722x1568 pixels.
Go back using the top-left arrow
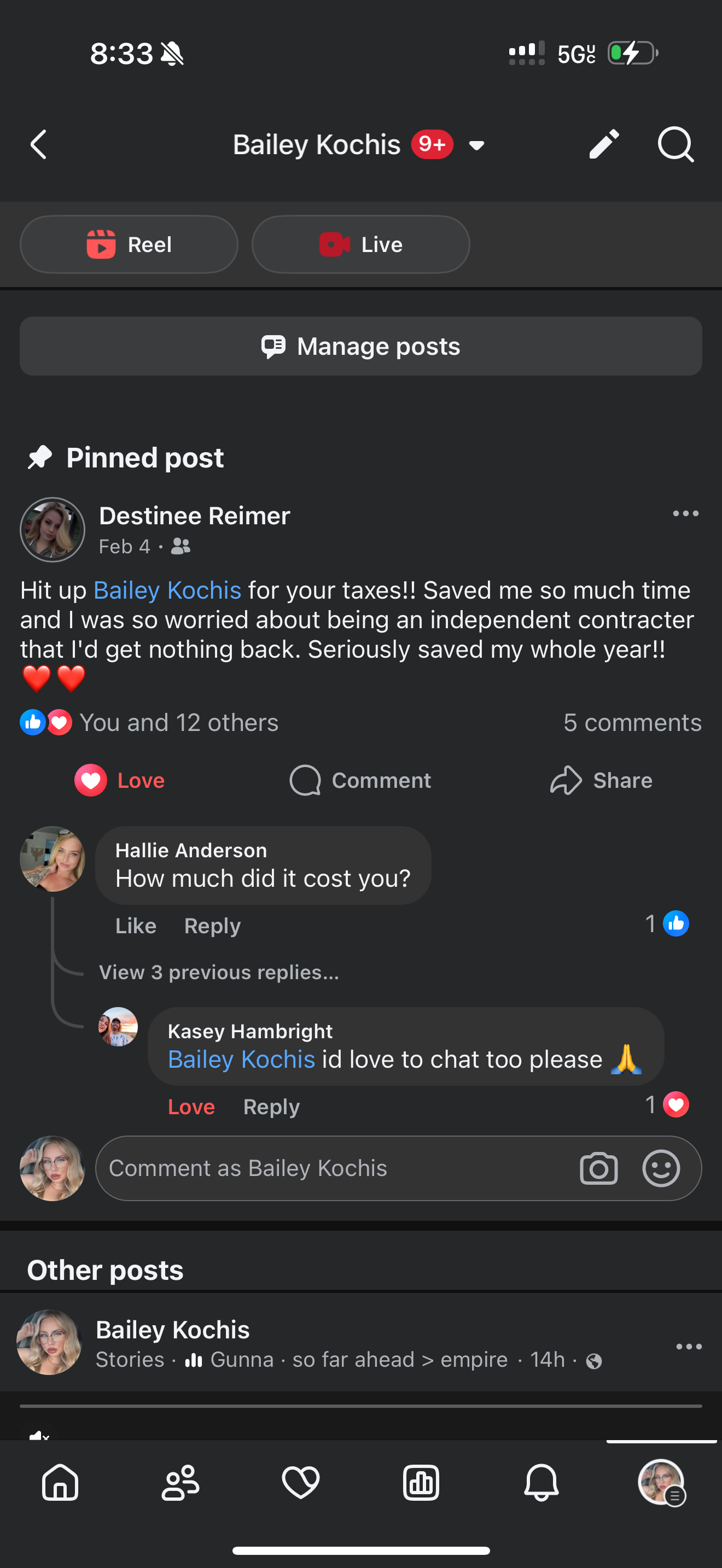tap(38, 145)
